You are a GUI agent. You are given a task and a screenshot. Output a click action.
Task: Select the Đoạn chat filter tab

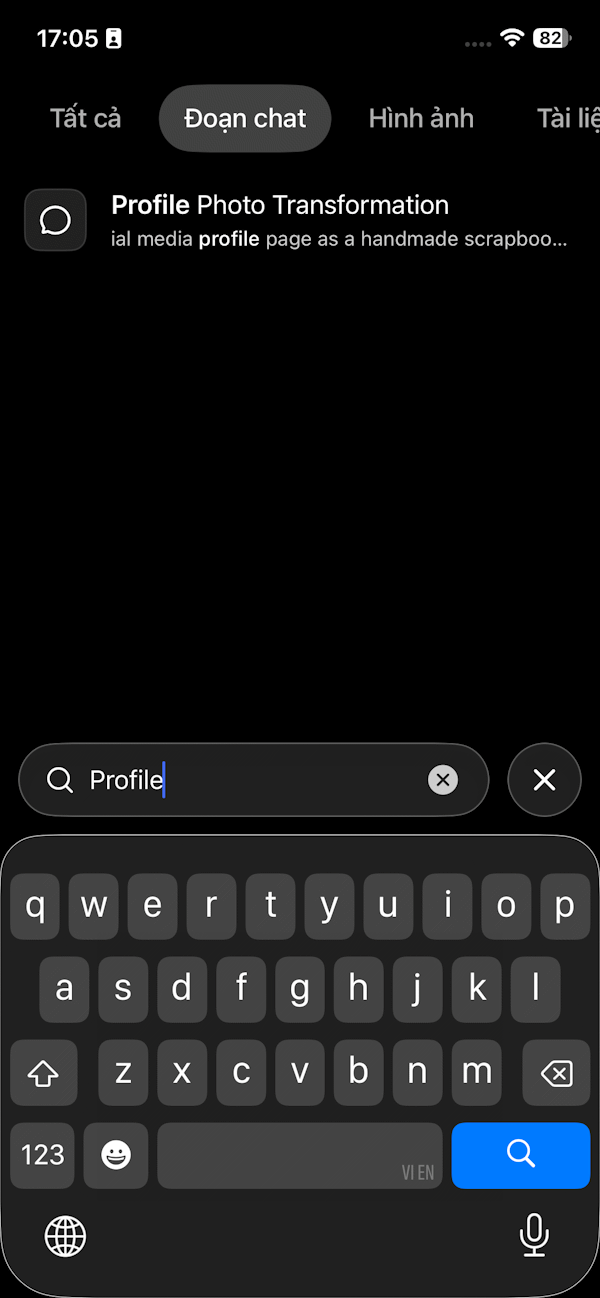click(x=245, y=118)
